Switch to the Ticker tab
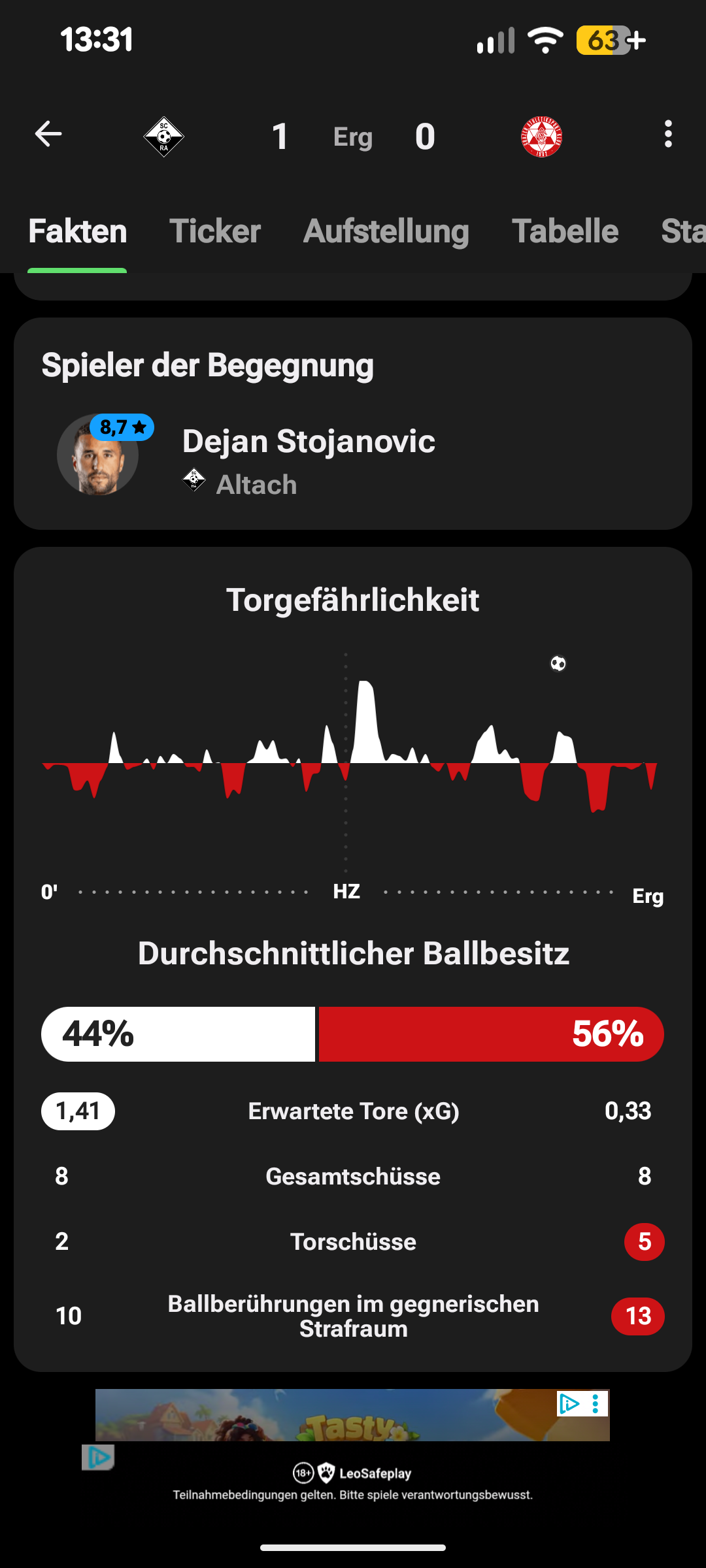Image resolution: width=706 pixels, height=1568 pixels. (214, 231)
